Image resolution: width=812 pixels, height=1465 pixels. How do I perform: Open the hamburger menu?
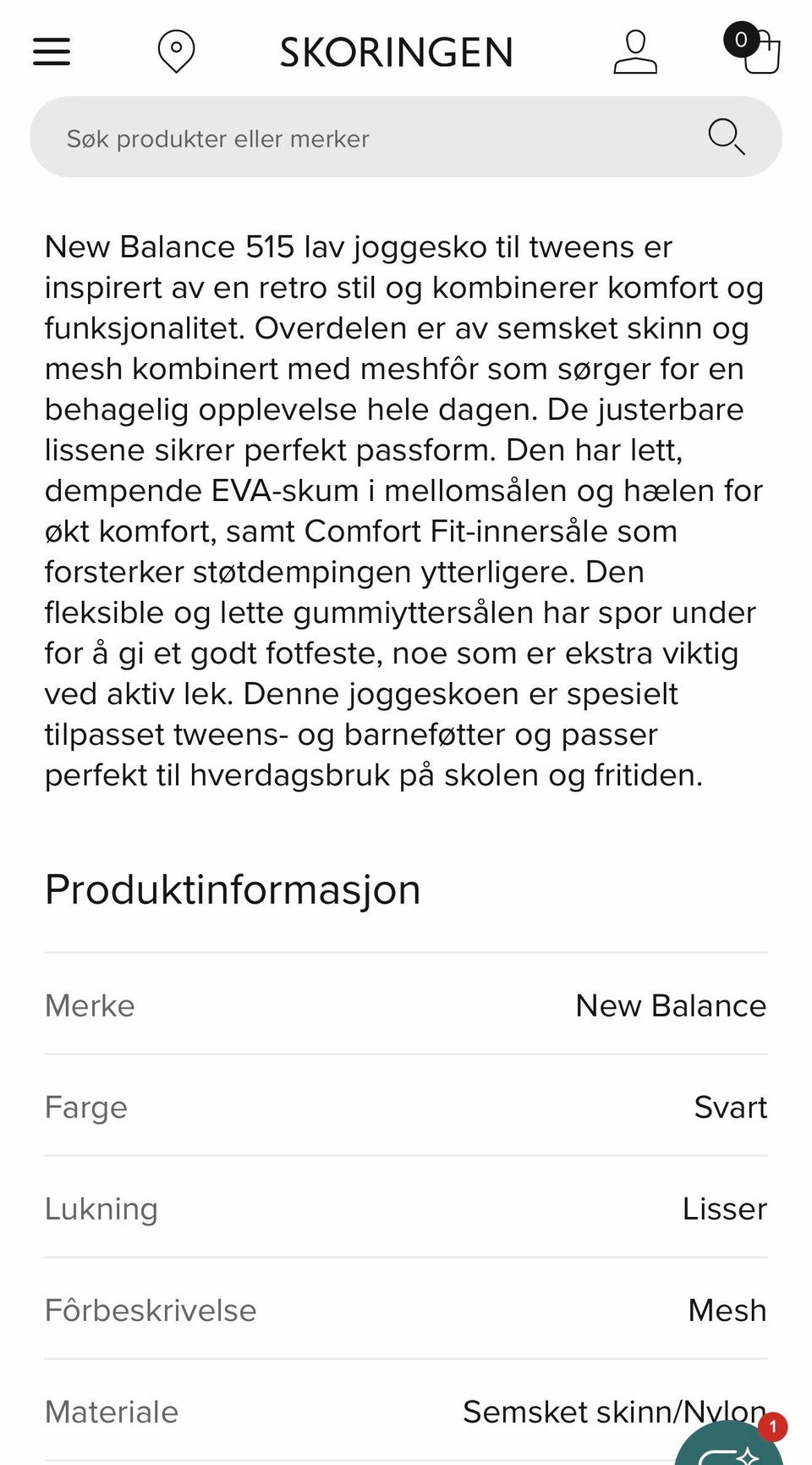click(x=52, y=52)
